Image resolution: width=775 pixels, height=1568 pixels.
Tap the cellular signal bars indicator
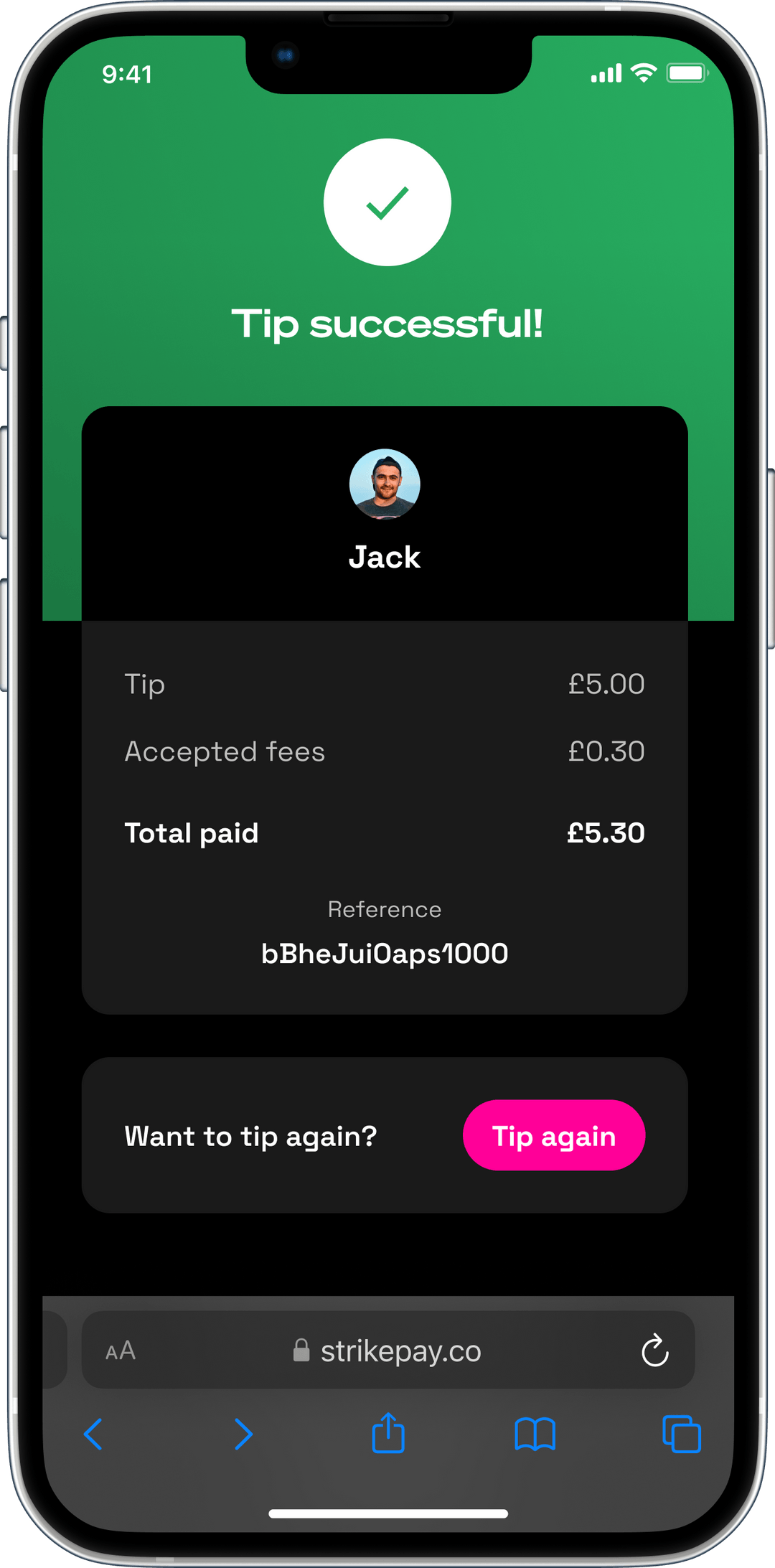(606, 72)
